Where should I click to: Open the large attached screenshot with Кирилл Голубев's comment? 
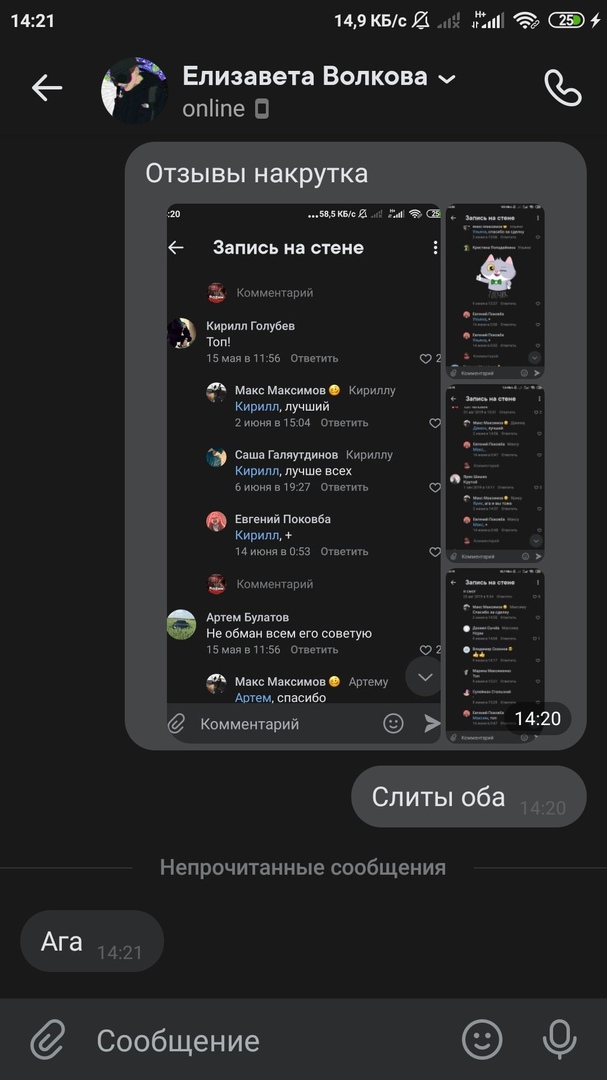point(304,470)
